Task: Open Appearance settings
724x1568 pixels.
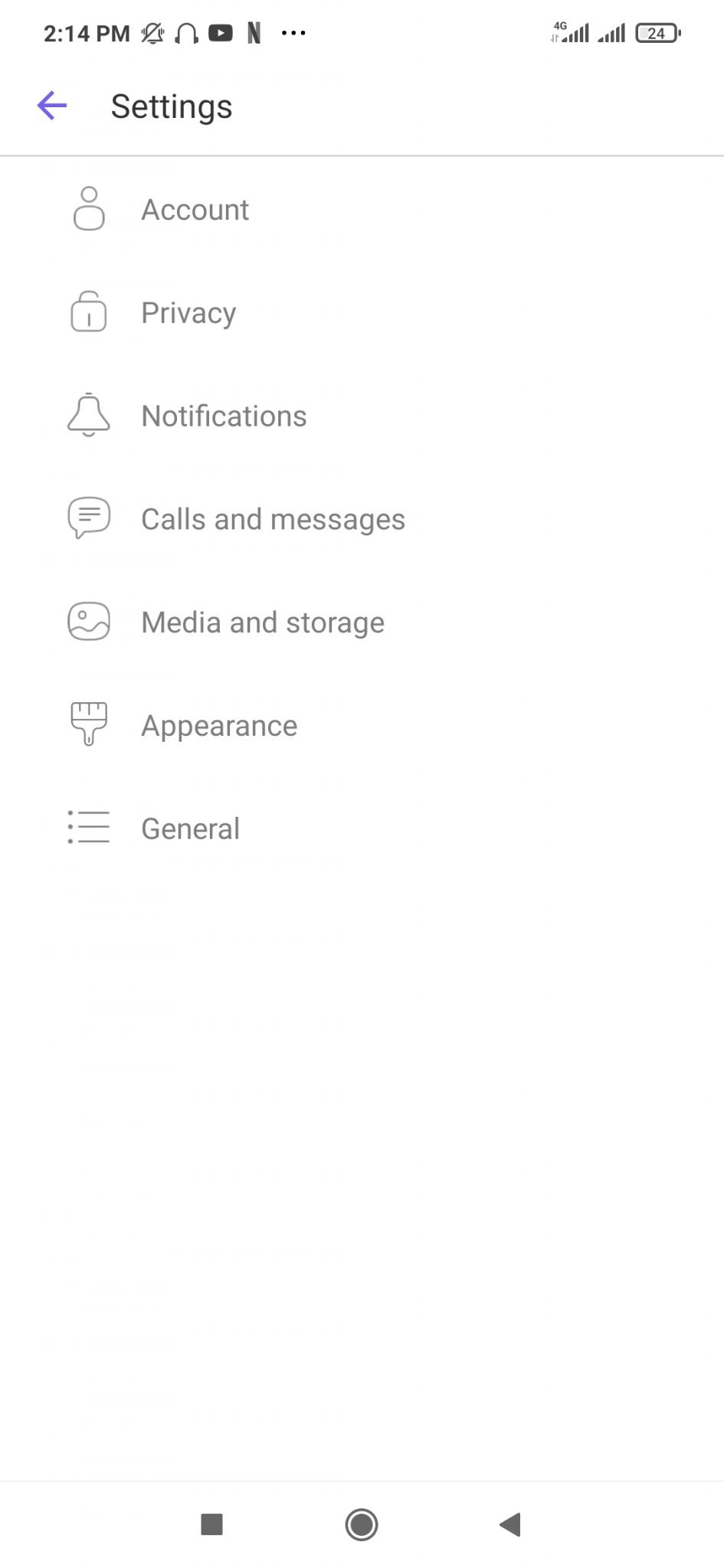Action: tap(219, 726)
